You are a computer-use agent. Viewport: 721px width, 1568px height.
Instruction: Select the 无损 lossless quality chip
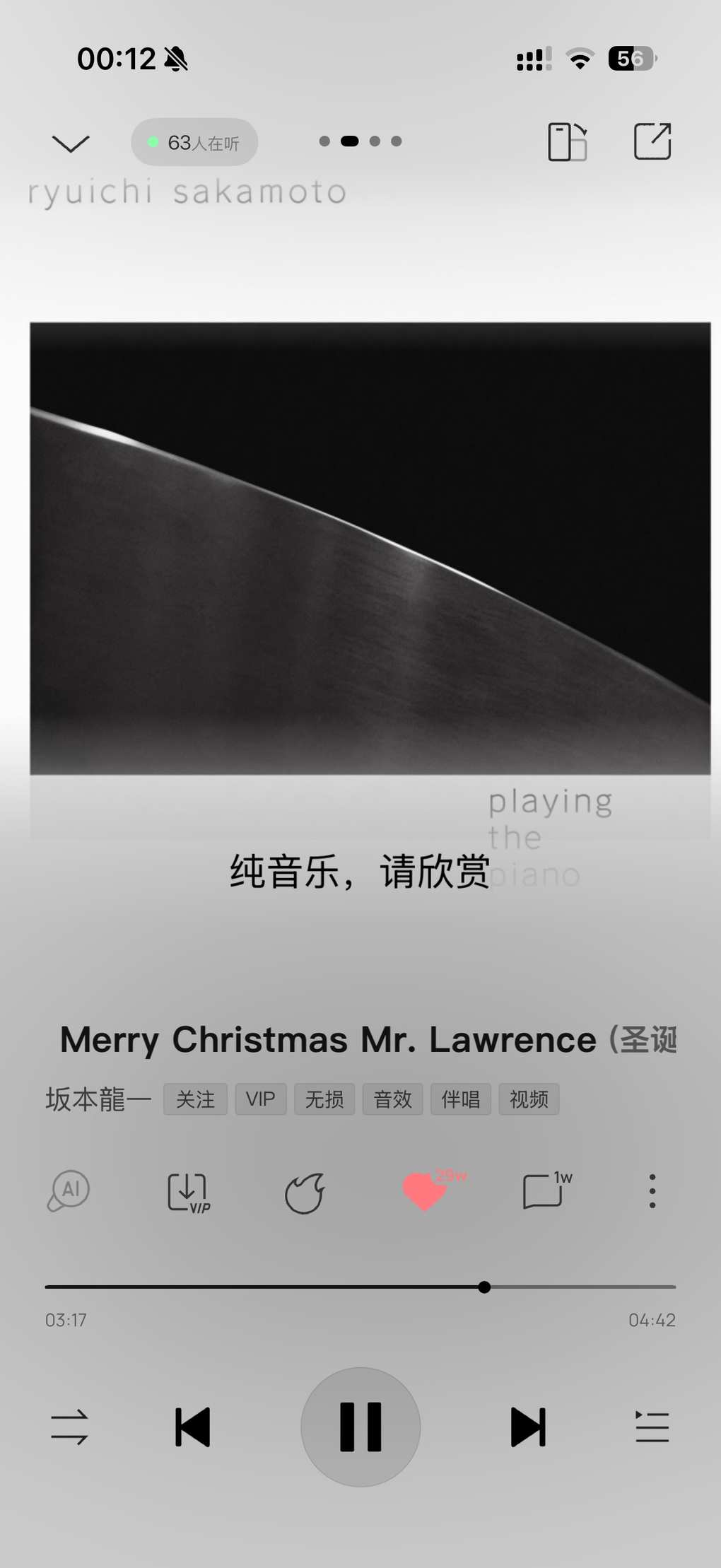(324, 1099)
